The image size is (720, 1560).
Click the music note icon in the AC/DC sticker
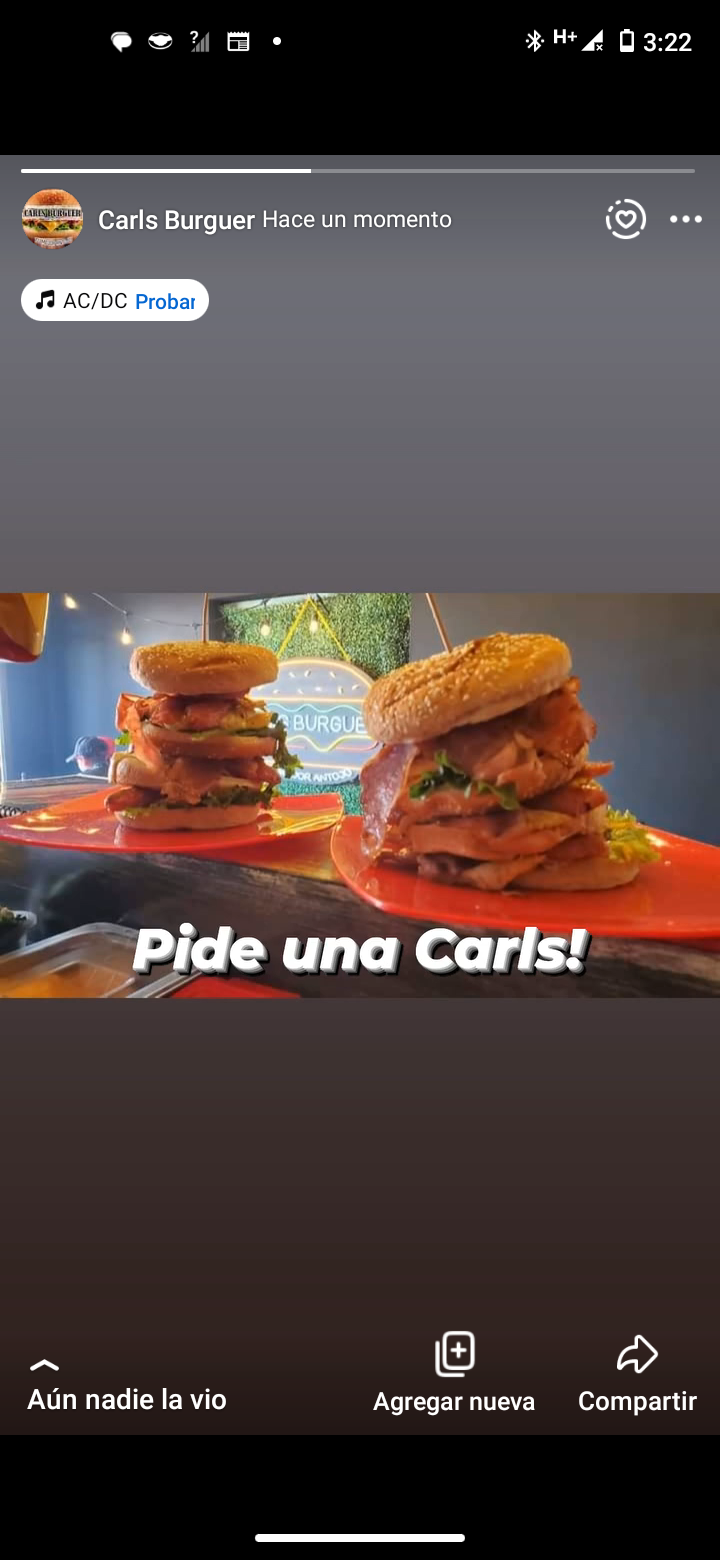(x=44, y=299)
